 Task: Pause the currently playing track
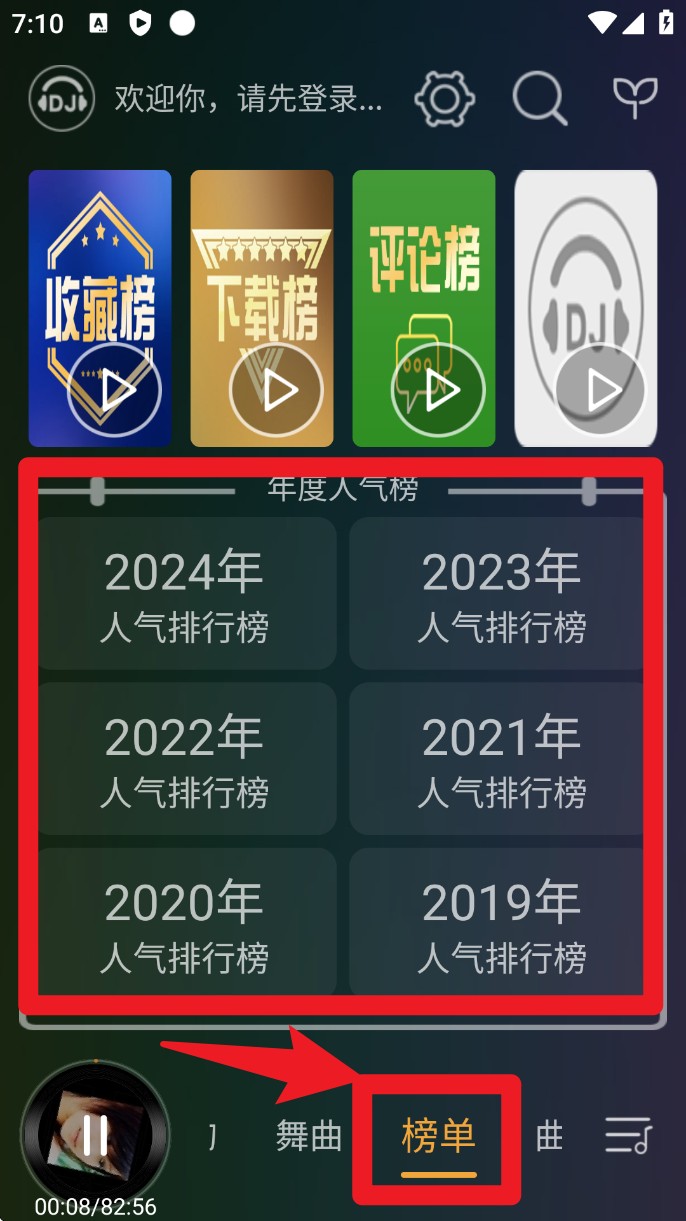click(95, 1136)
